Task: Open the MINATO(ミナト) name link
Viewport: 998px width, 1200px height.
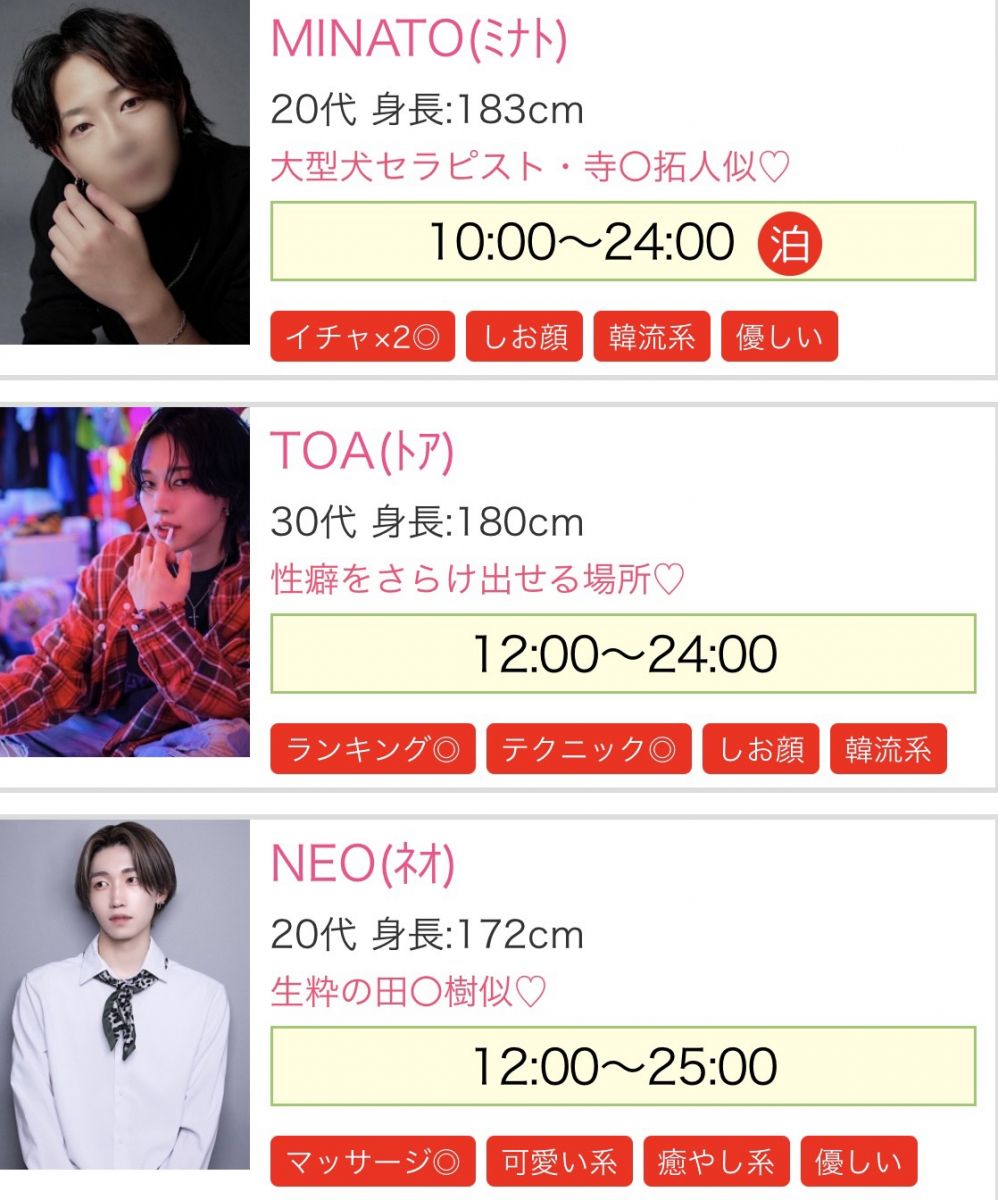Action: [x=419, y=40]
